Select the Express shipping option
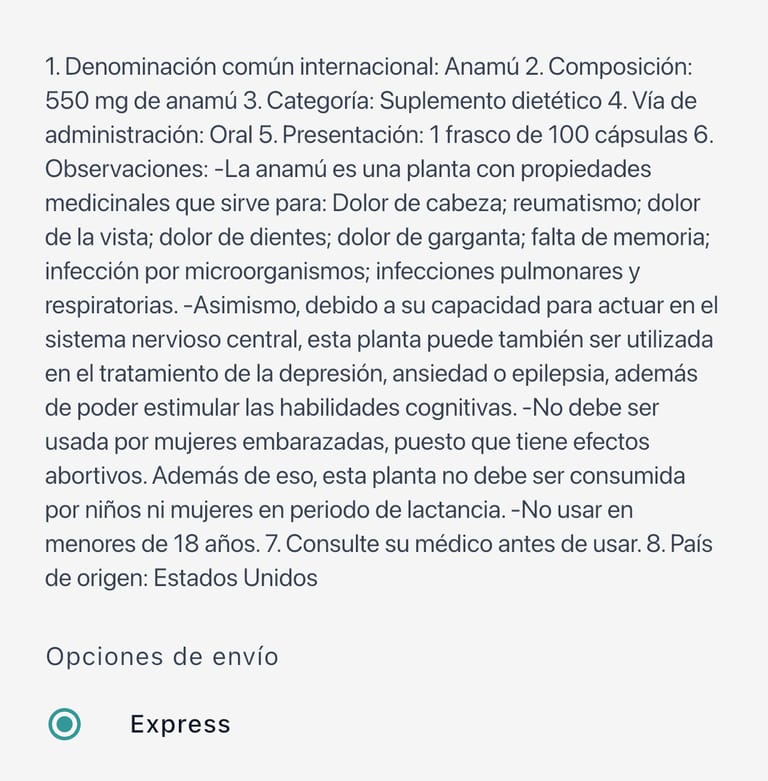This screenshot has width=768, height=781. (65, 724)
